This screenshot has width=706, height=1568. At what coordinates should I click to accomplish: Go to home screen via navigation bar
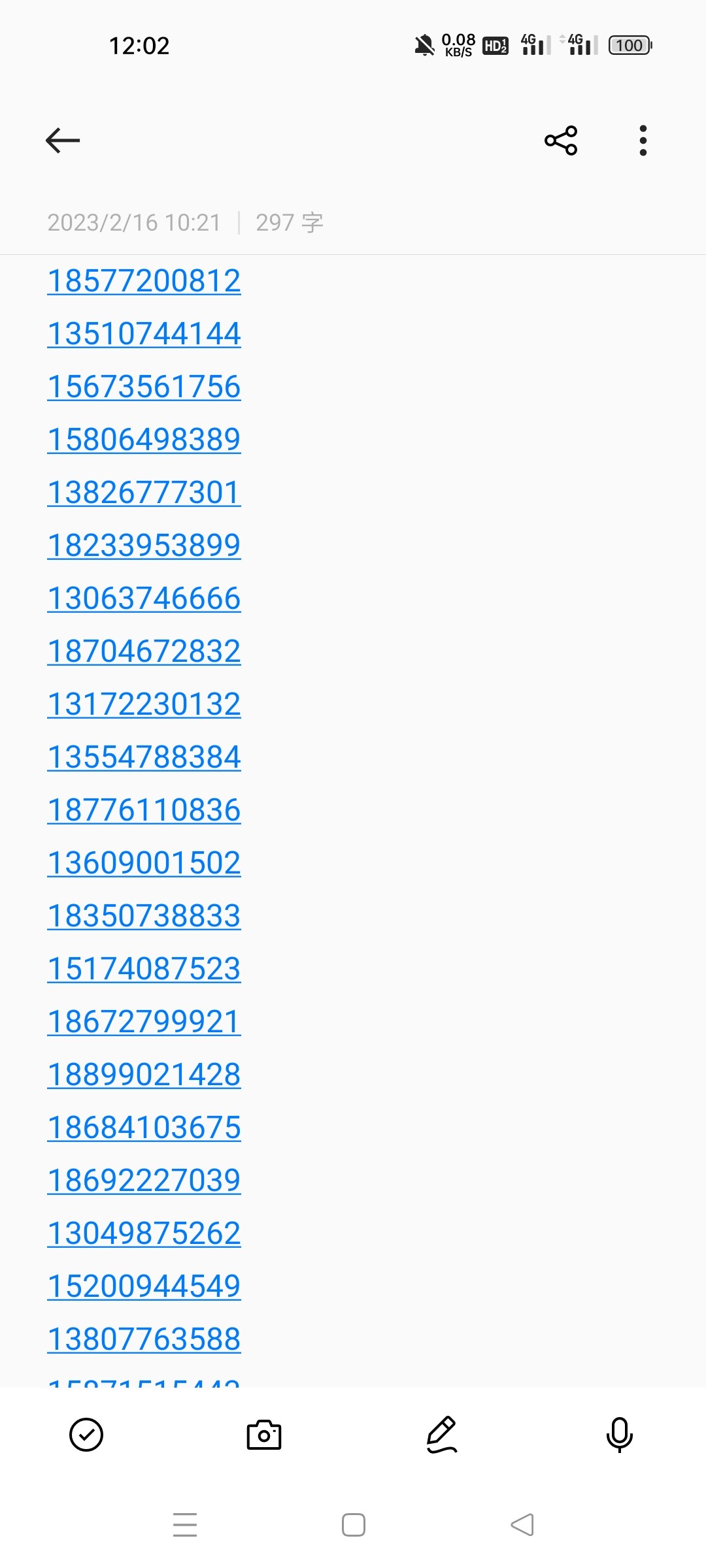pos(353,1525)
